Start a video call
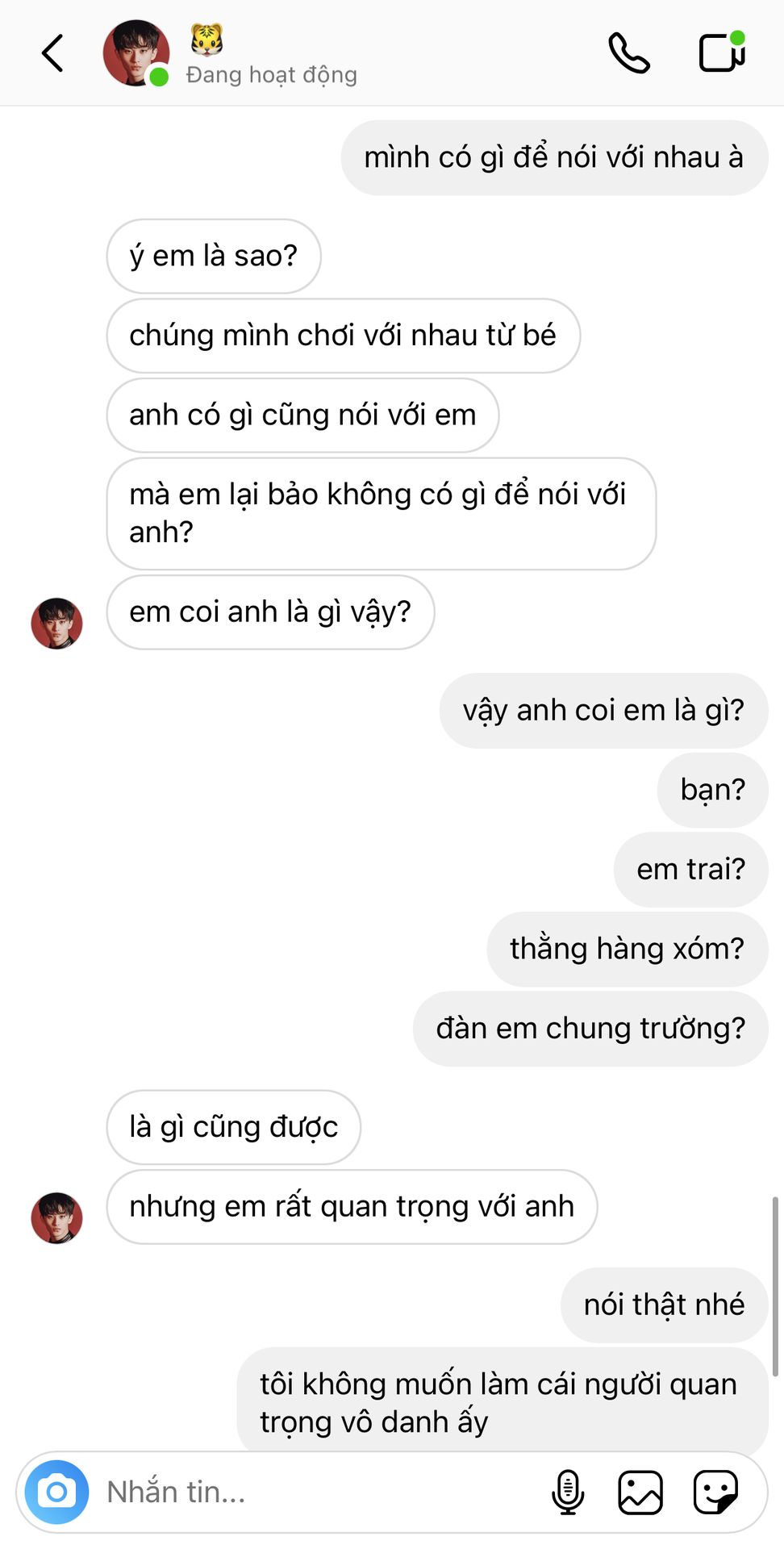This screenshot has width=784, height=1549. pos(721,53)
